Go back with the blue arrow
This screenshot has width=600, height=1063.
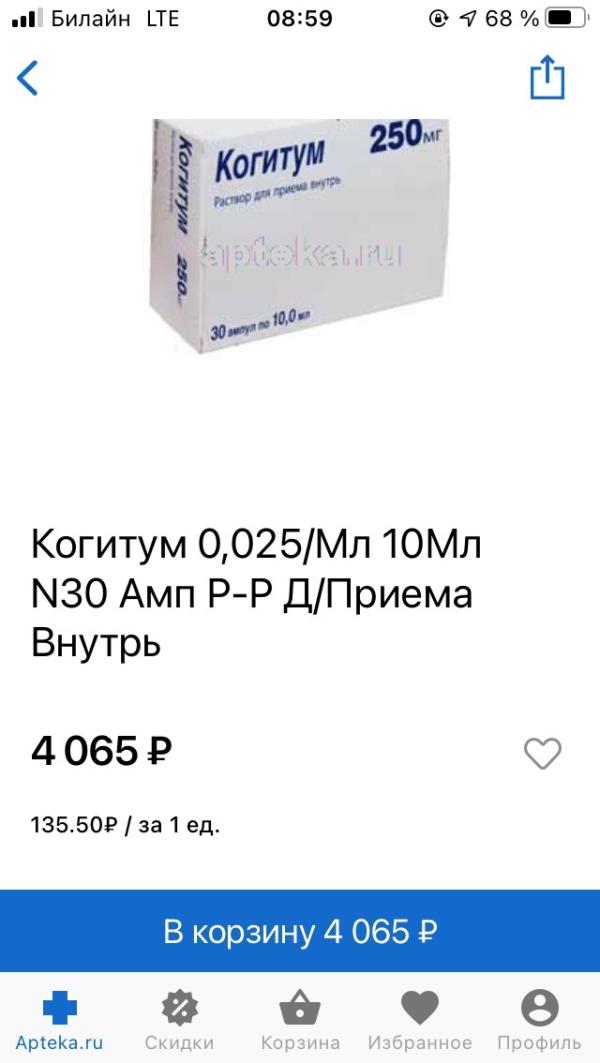point(27,78)
